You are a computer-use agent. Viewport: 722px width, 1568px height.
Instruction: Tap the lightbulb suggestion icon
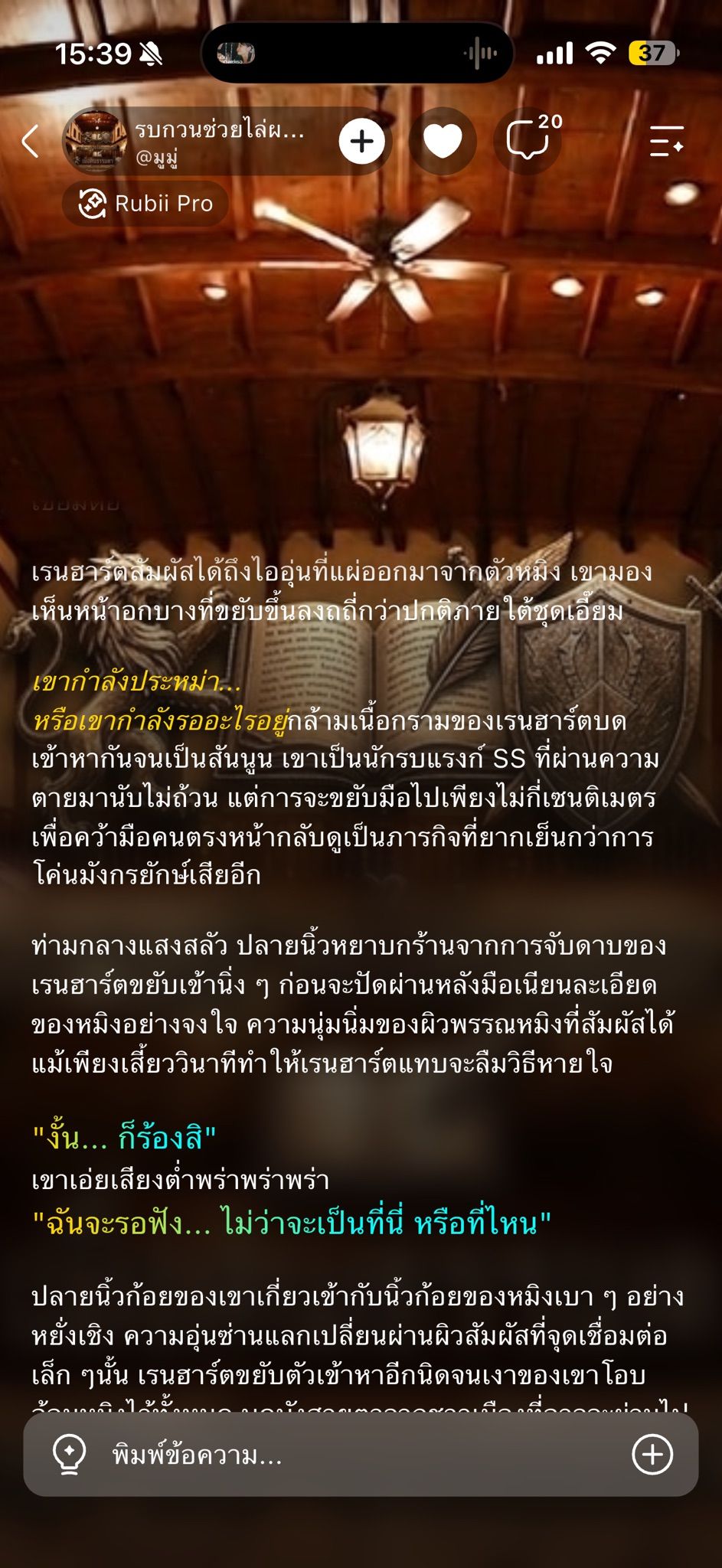[x=68, y=1455]
